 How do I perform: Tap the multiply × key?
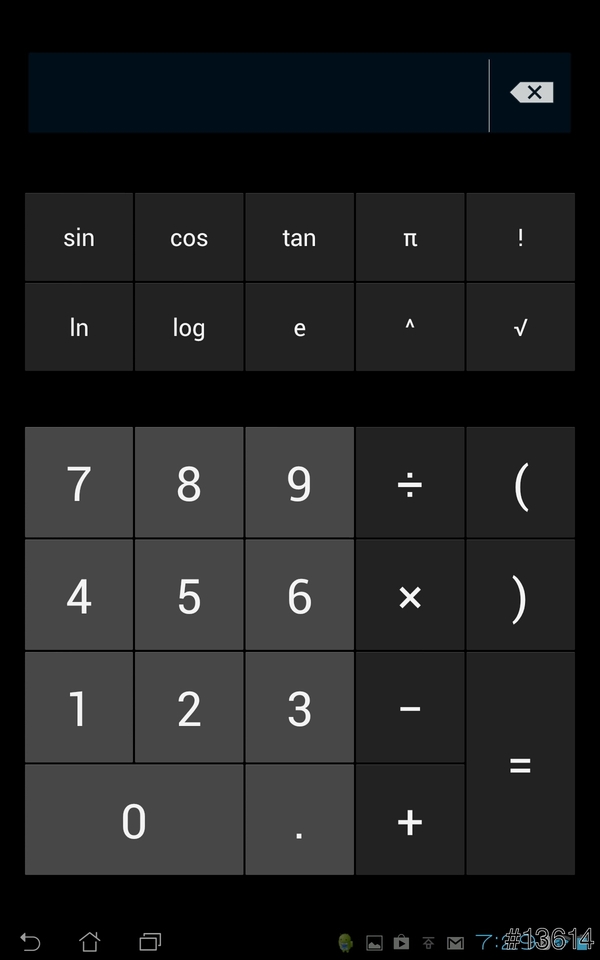click(410, 597)
